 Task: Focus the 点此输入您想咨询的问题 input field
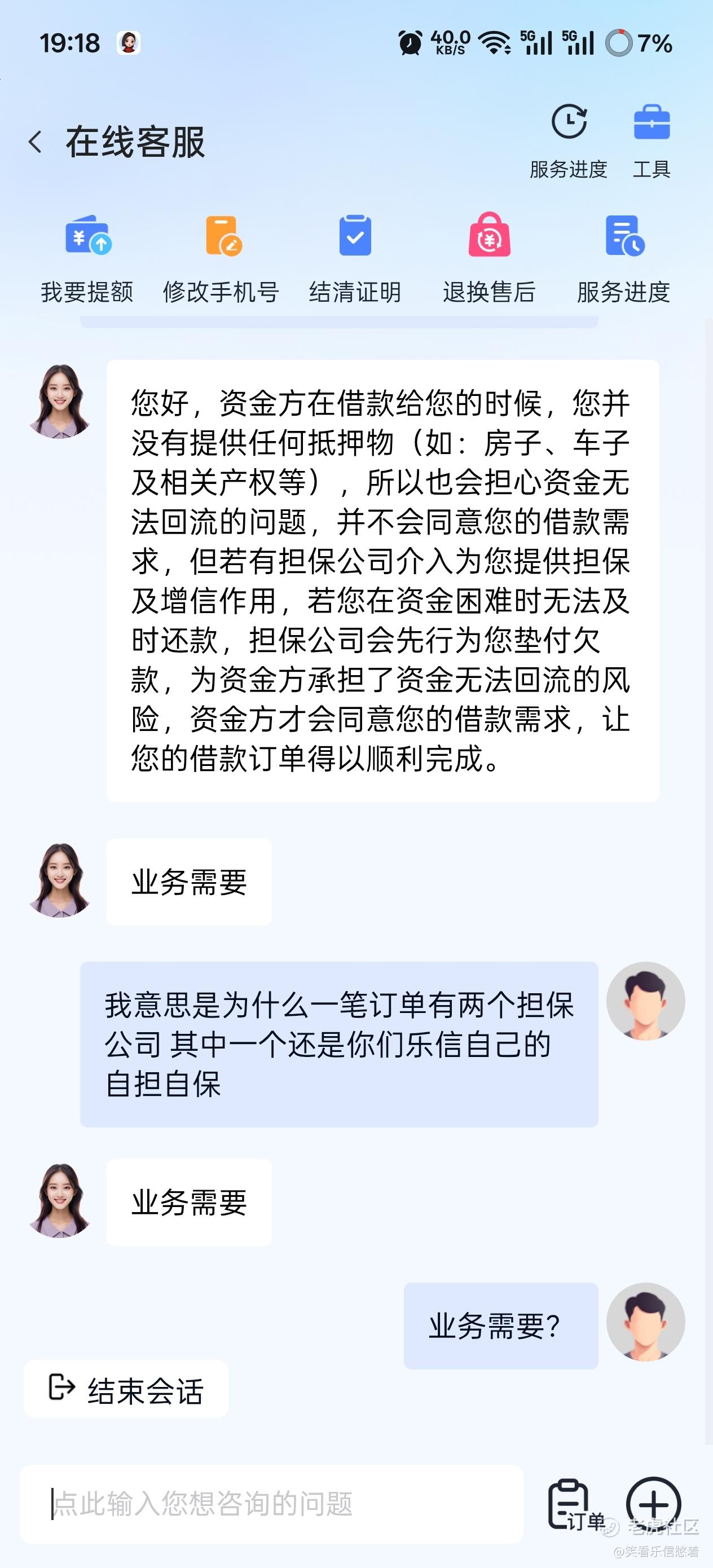pos(271,1504)
